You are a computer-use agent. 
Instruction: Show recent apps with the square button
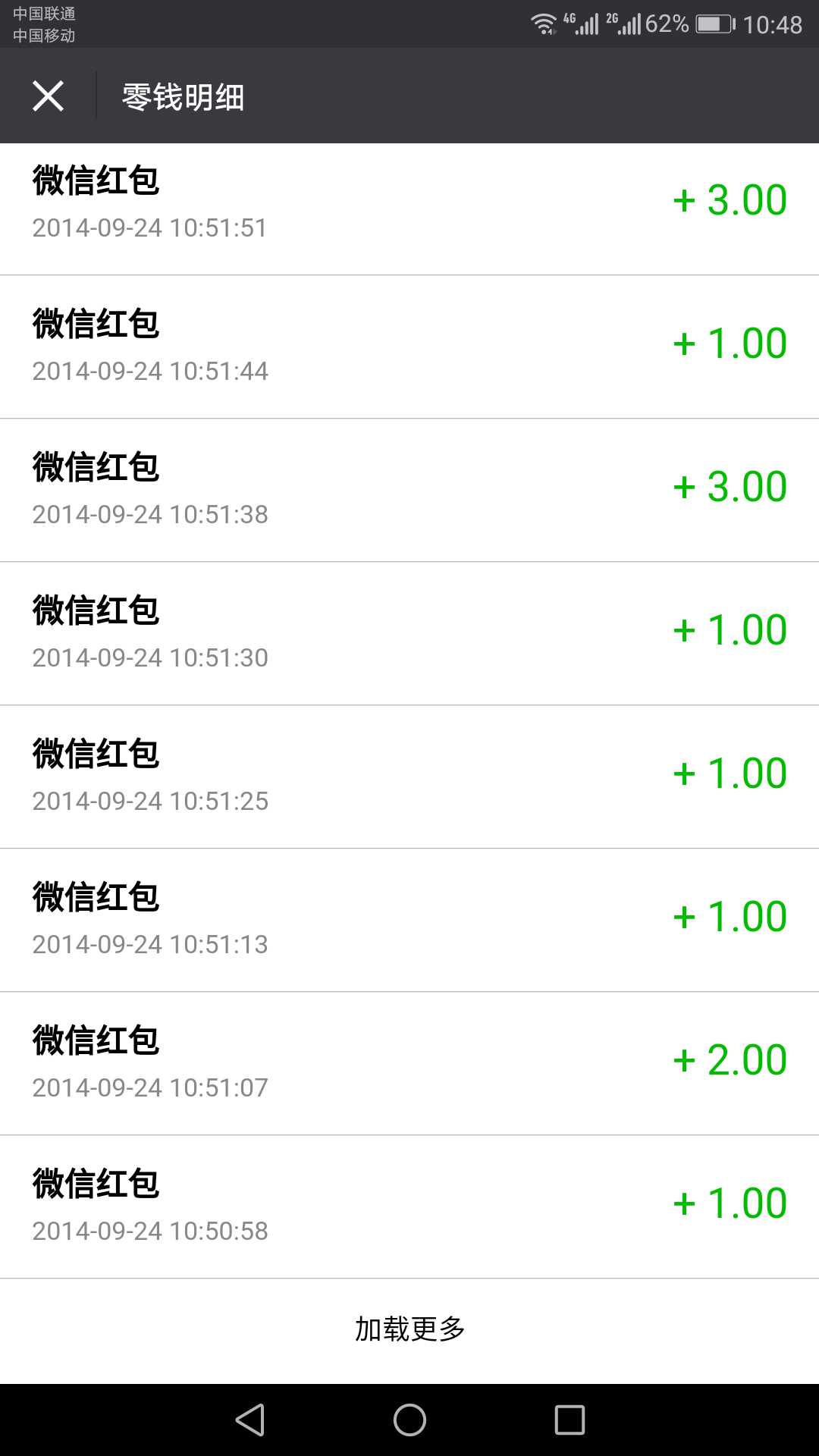(x=570, y=1420)
